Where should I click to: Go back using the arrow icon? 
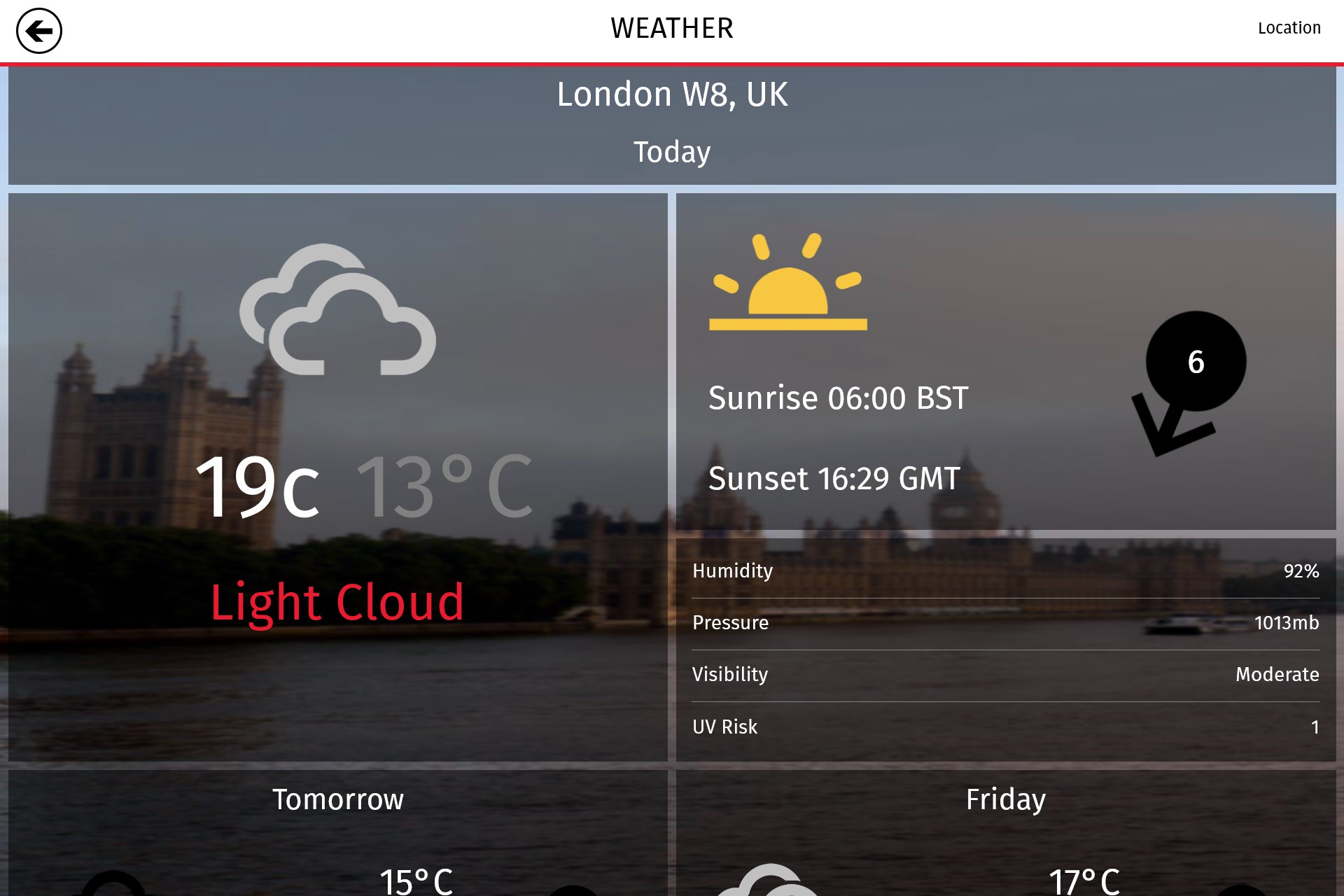pos(39,31)
